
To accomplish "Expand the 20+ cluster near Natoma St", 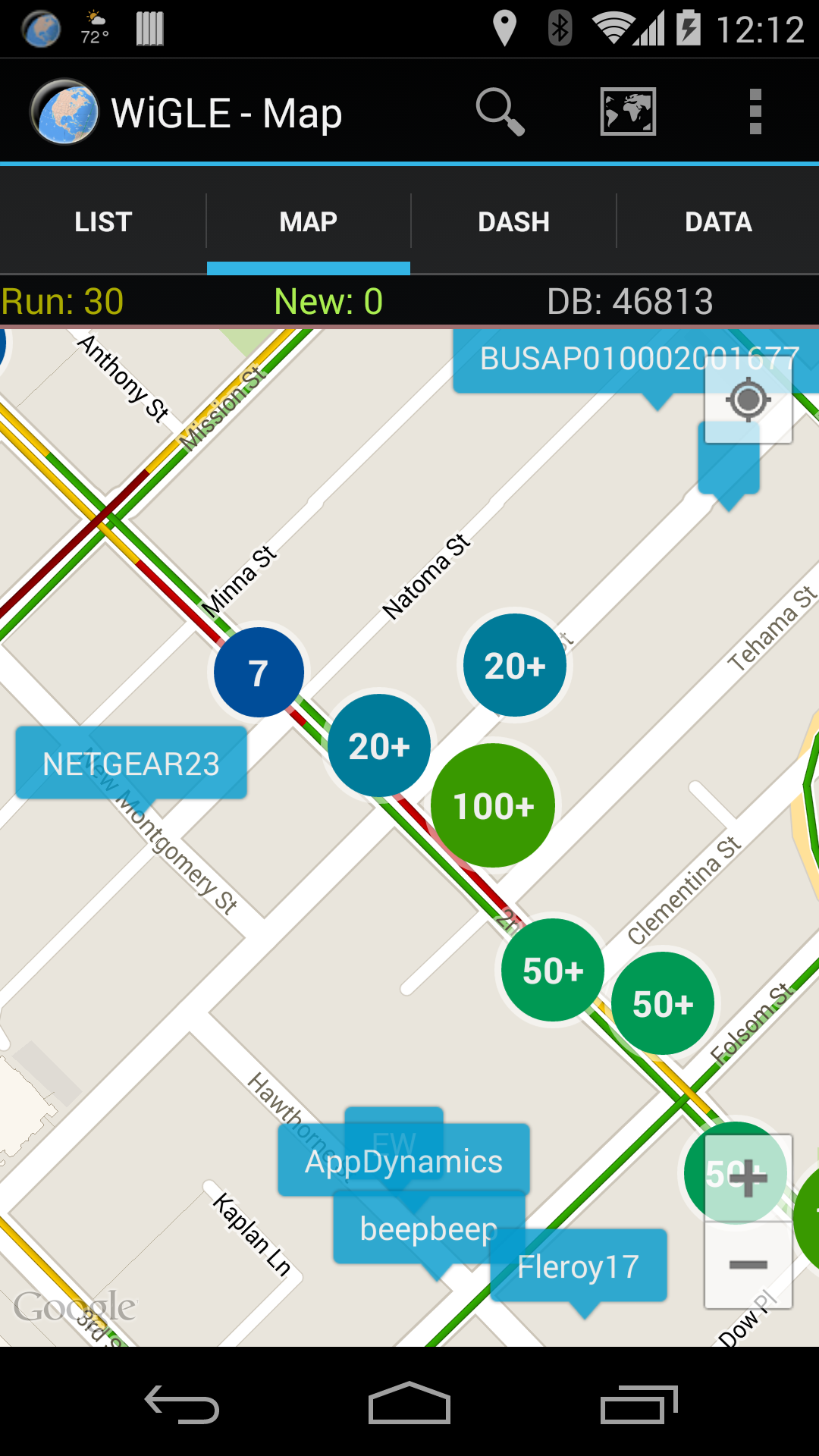I will pos(514,665).
